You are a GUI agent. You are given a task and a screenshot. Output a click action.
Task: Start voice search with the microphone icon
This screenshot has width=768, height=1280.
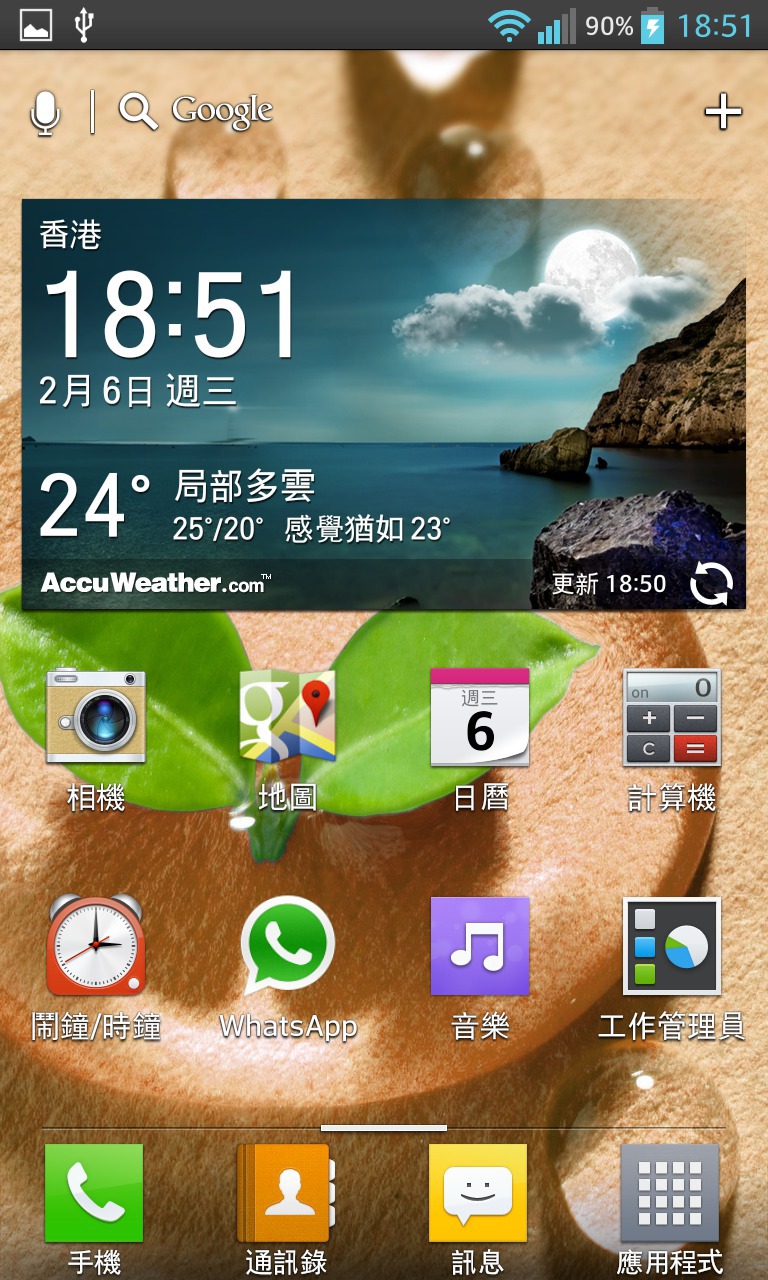(45, 112)
